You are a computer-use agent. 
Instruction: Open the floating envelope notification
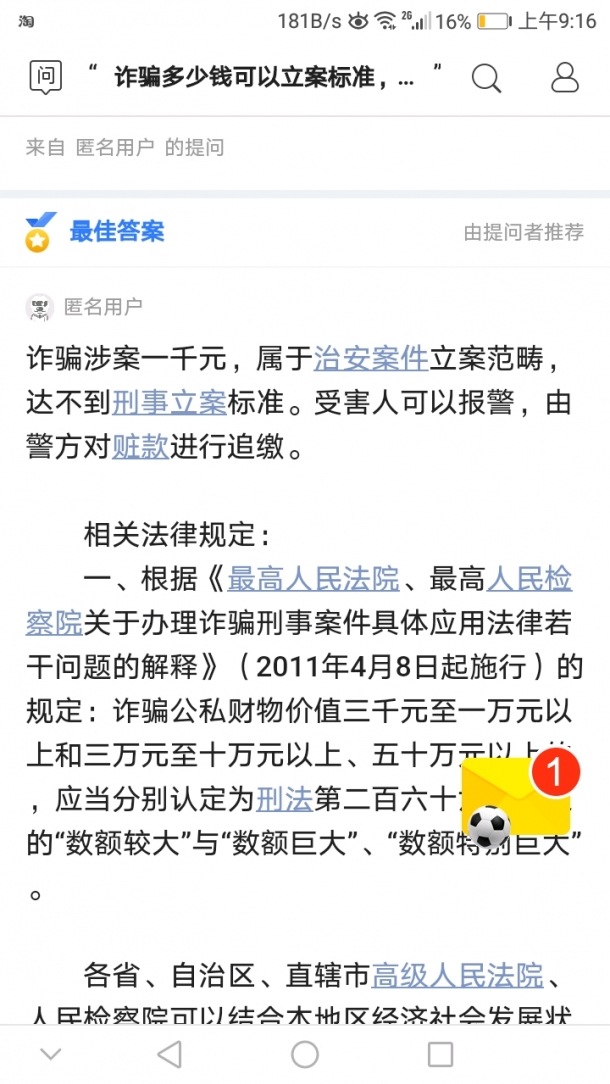[514, 800]
